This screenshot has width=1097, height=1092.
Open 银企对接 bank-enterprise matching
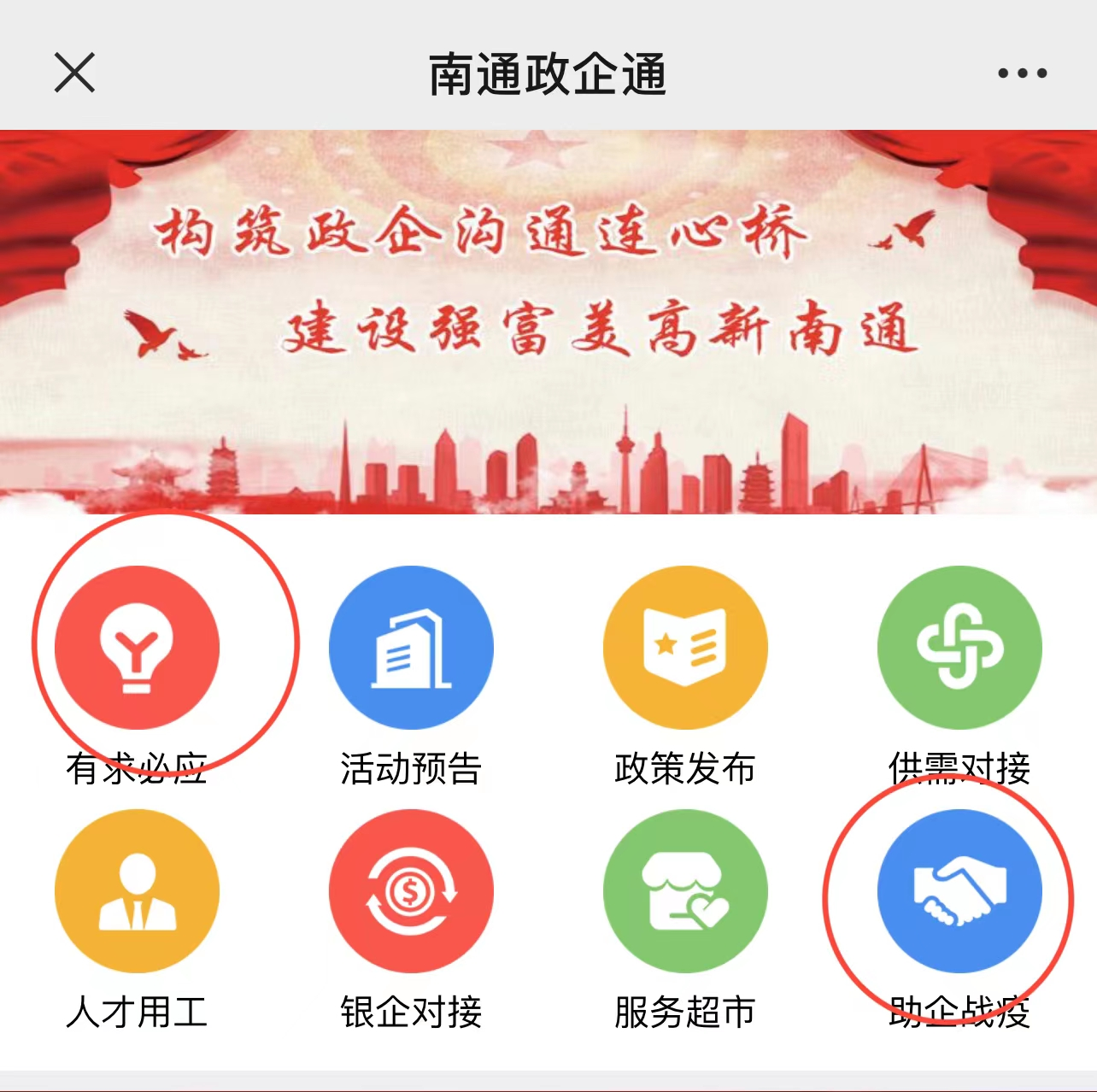click(x=411, y=891)
